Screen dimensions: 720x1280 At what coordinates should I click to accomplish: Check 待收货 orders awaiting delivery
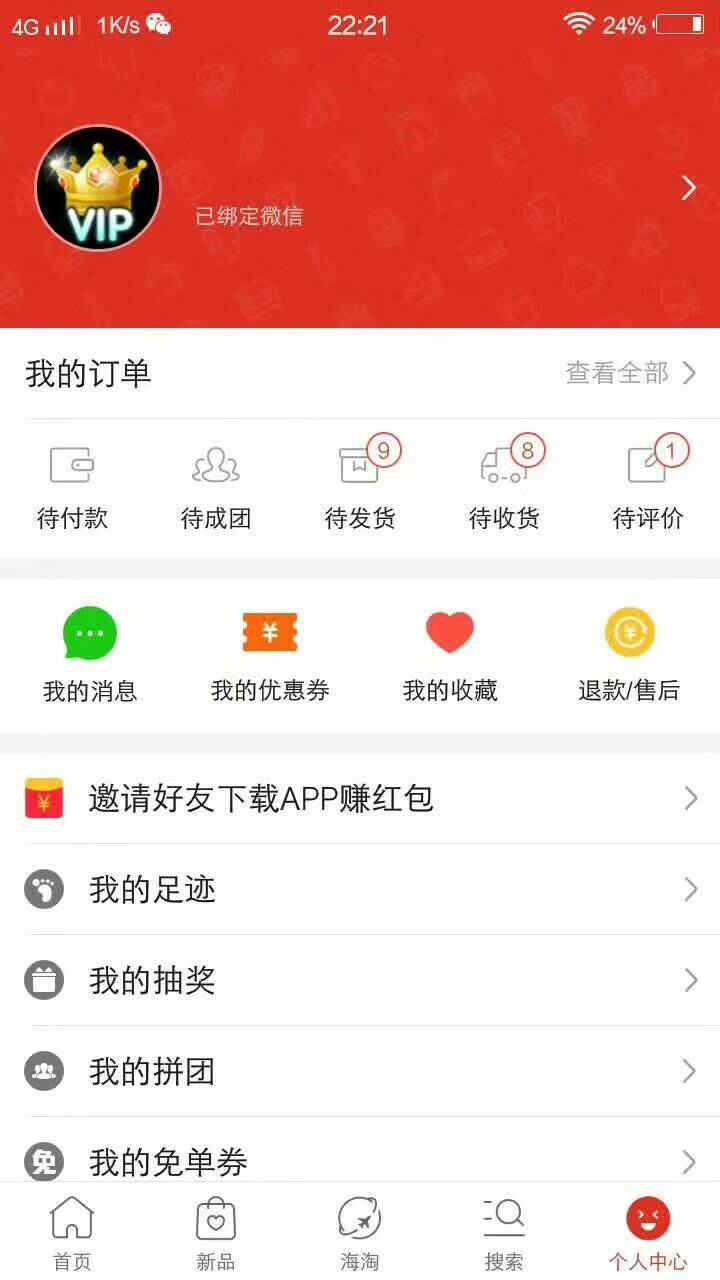tap(504, 487)
